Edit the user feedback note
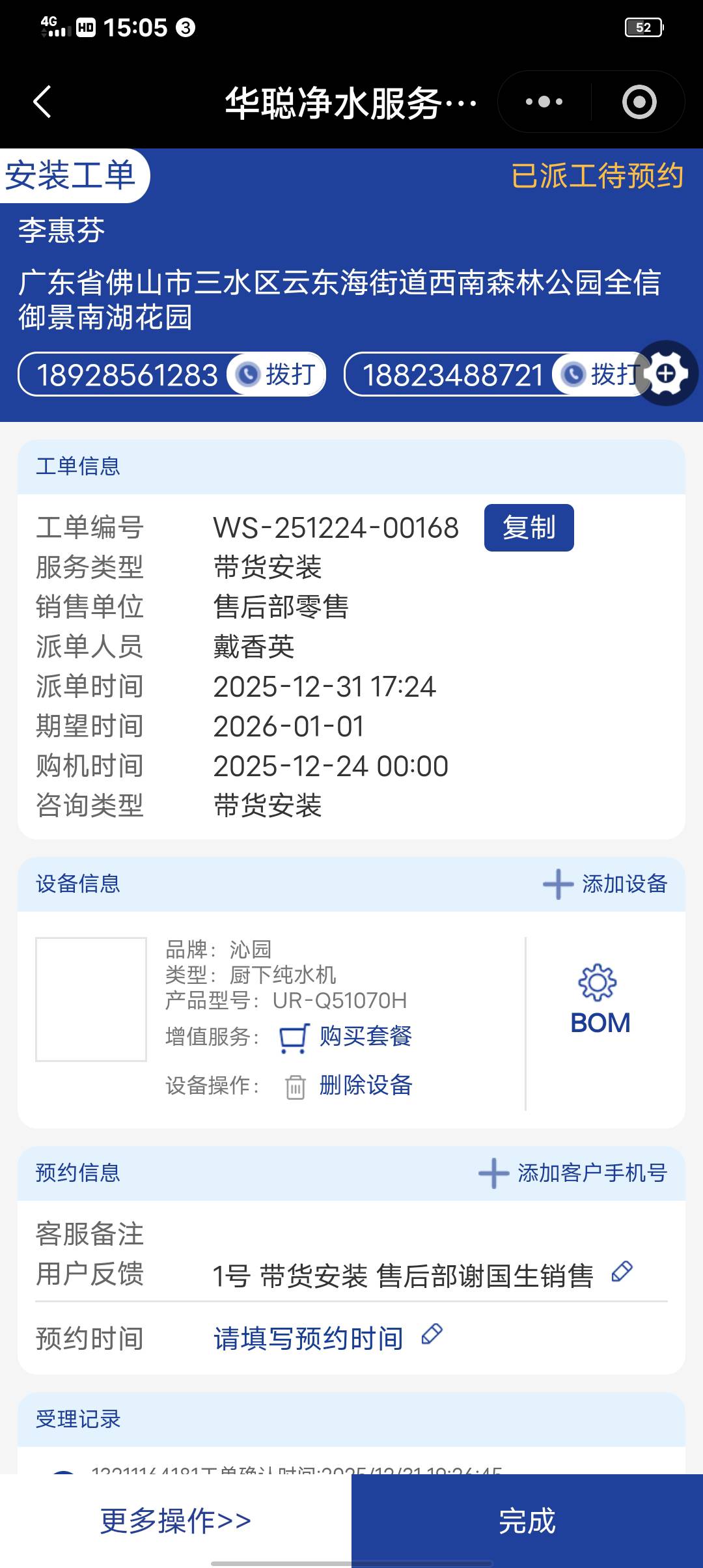The height and width of the screenshot is (1568, 703). point(622,1271)
